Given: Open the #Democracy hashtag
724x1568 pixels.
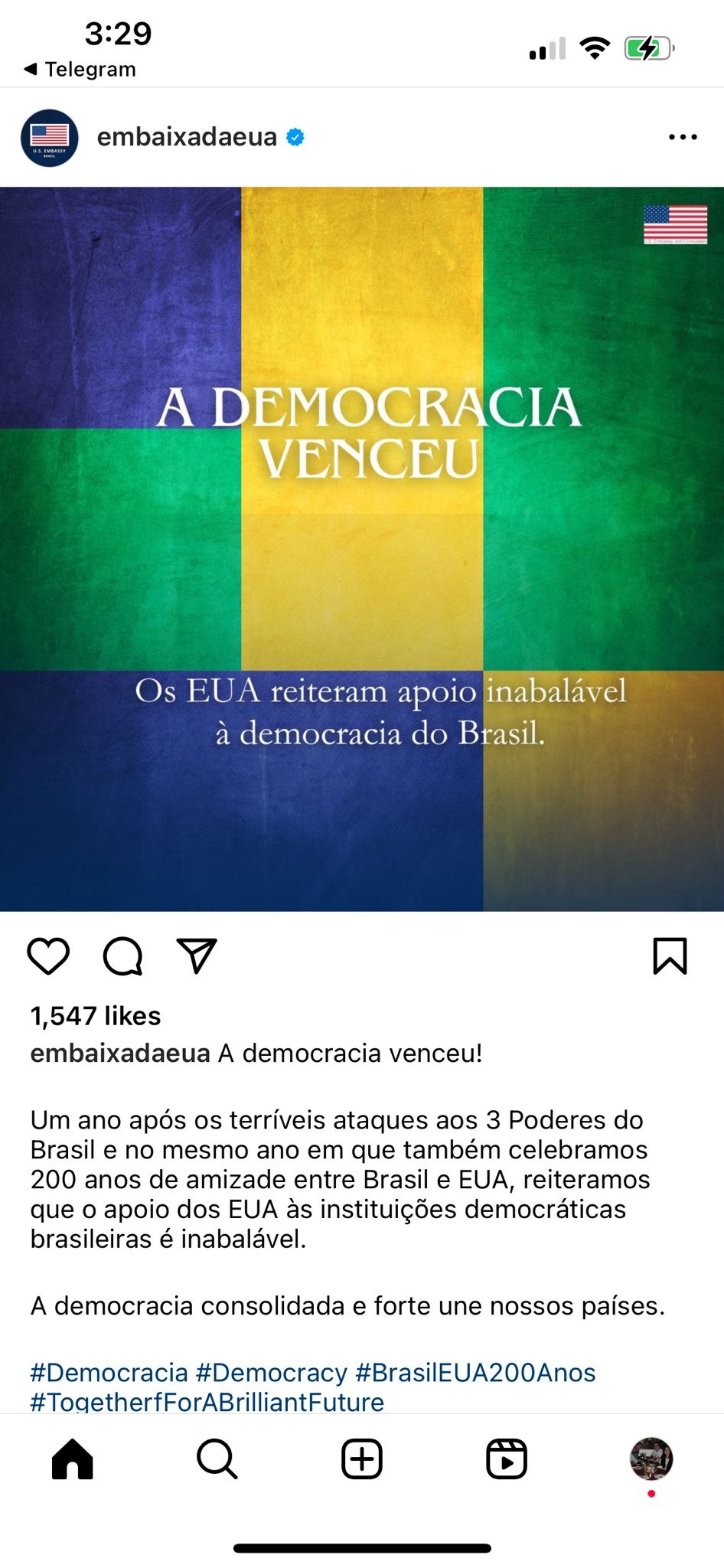Looking at the screenshot, I should coord(272,1373).
